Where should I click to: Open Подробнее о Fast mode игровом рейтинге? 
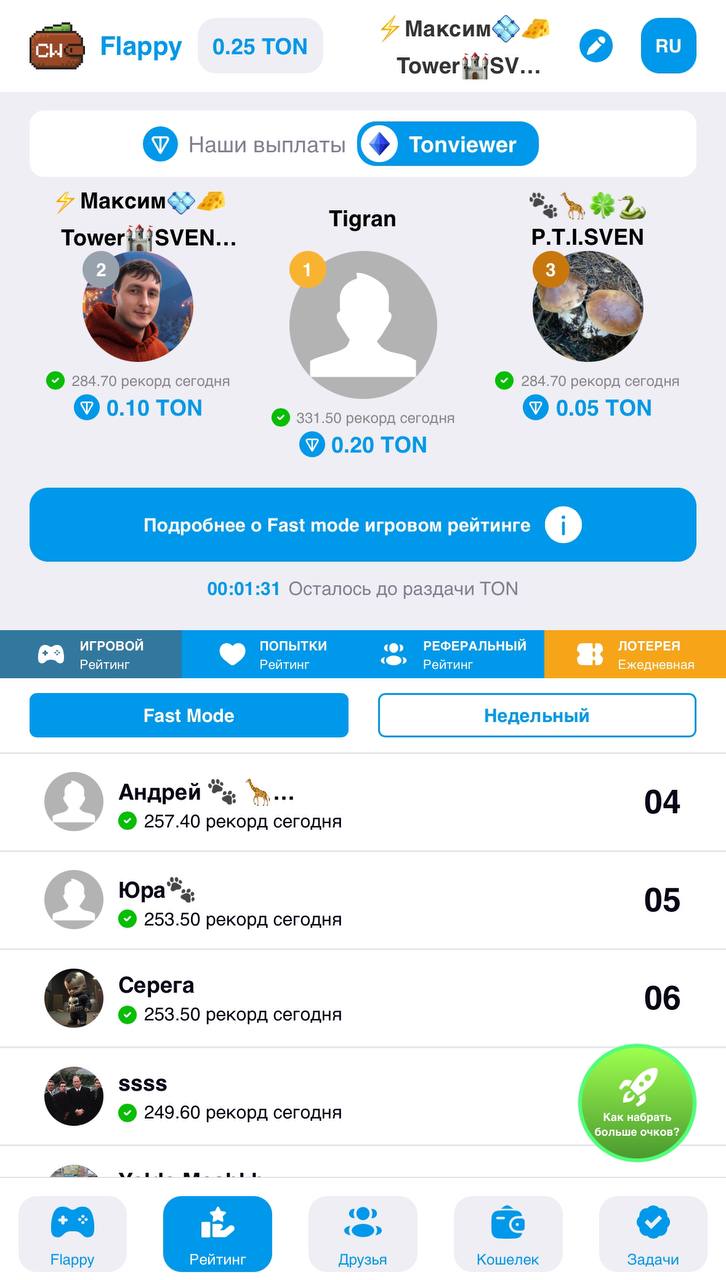(x=362, y=525)
